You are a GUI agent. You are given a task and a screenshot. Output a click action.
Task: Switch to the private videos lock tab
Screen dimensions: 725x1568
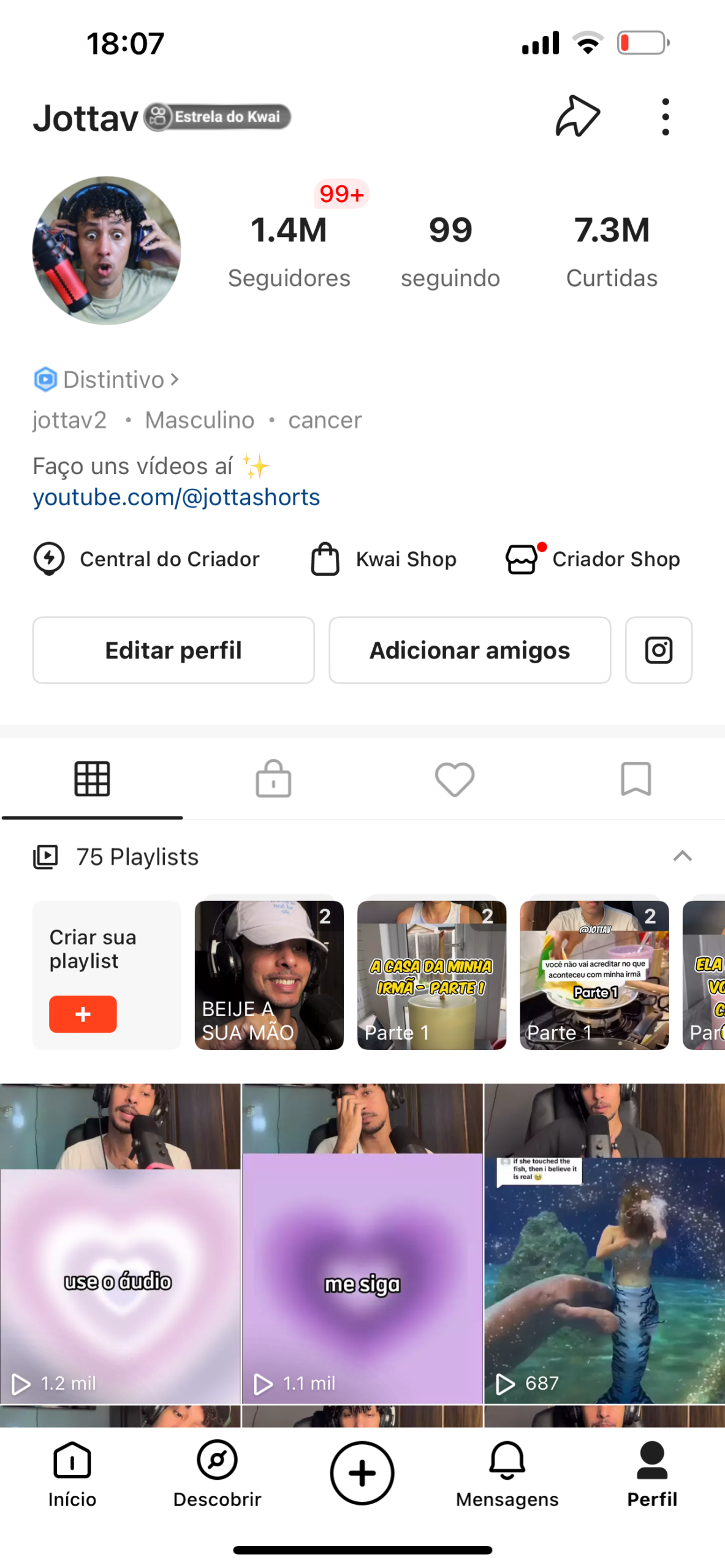click(x=273, y=779)
